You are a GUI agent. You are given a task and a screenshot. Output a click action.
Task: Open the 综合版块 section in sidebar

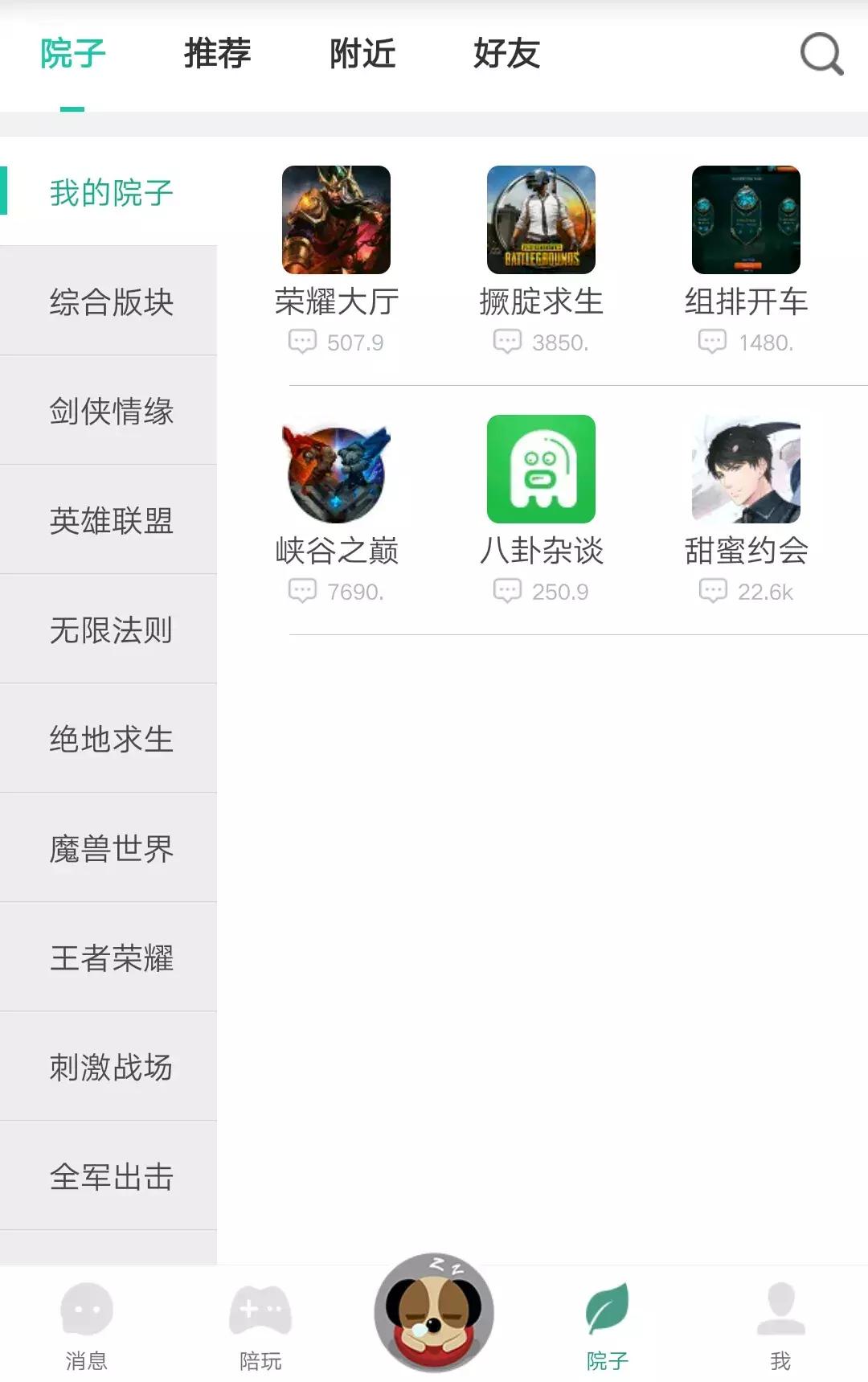coord(110,301)
